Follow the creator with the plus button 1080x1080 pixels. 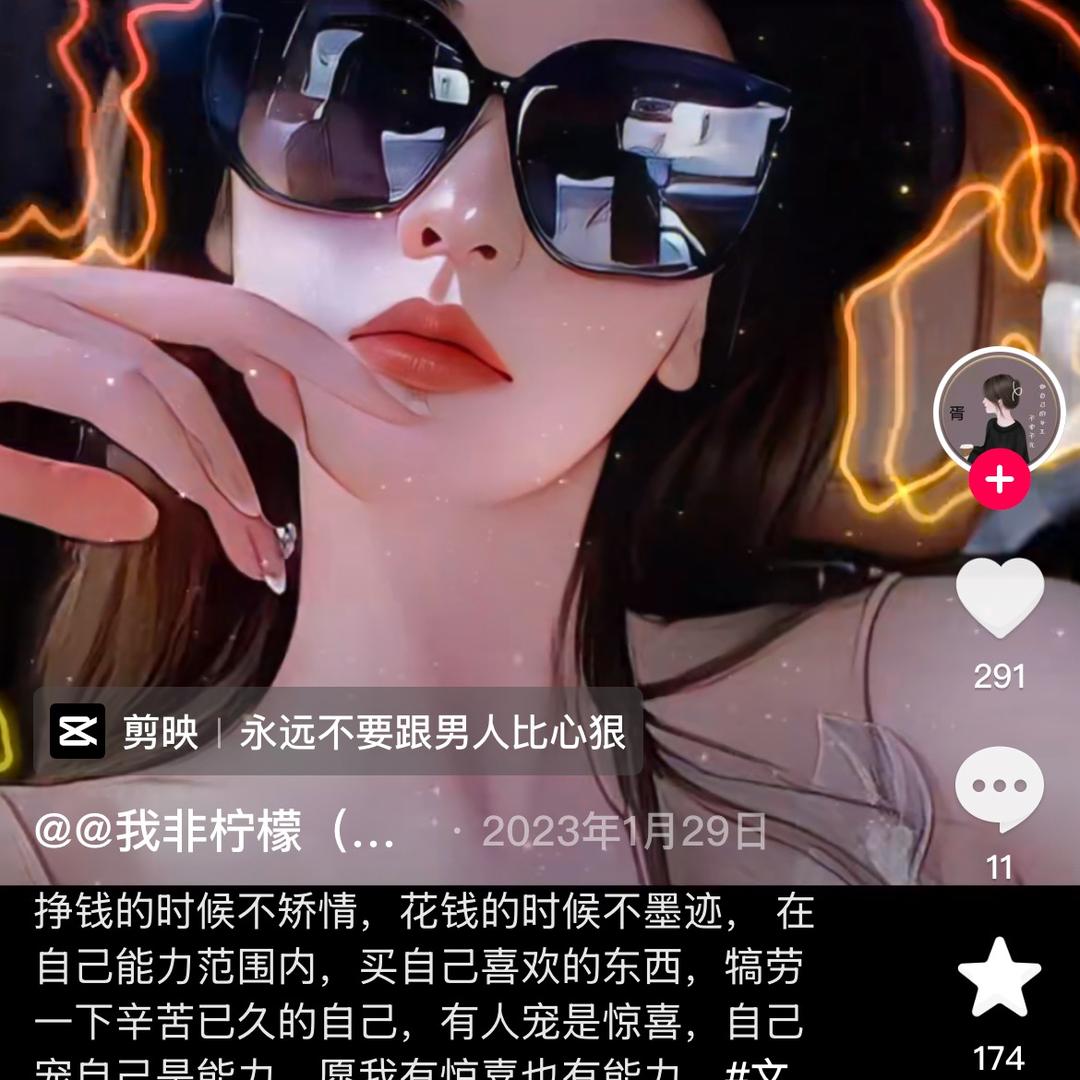[999, 481]
